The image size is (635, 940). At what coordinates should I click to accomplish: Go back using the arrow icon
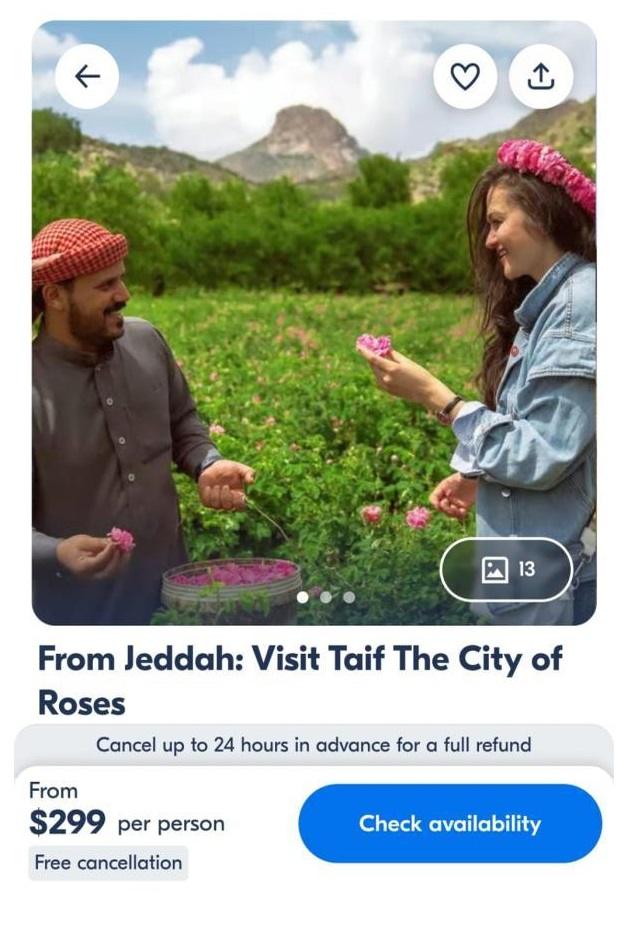87,77
